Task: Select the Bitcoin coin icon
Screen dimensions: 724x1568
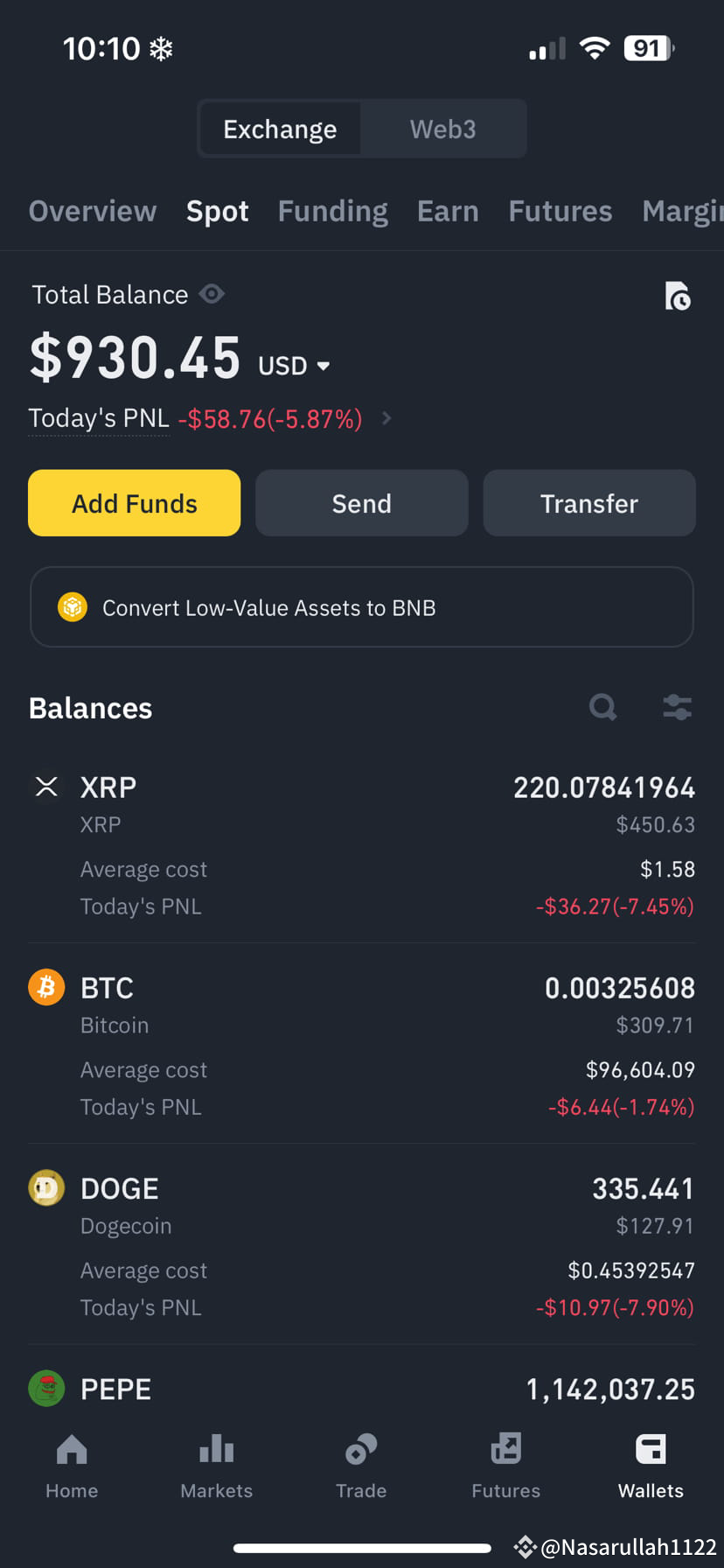Action: tap(46, 987)
